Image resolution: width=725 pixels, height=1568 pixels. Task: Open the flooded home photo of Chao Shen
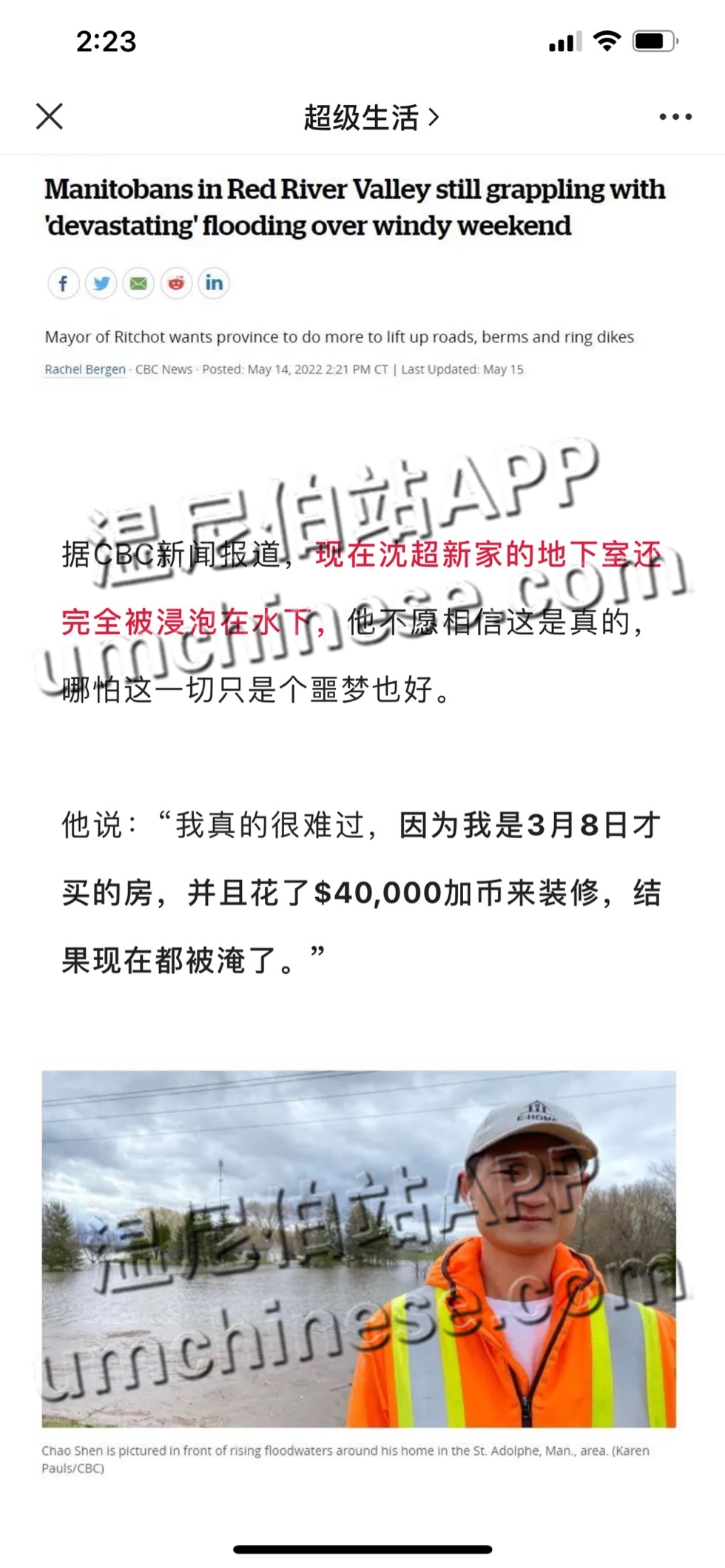pyautogui.click(x=359, y=1248)
